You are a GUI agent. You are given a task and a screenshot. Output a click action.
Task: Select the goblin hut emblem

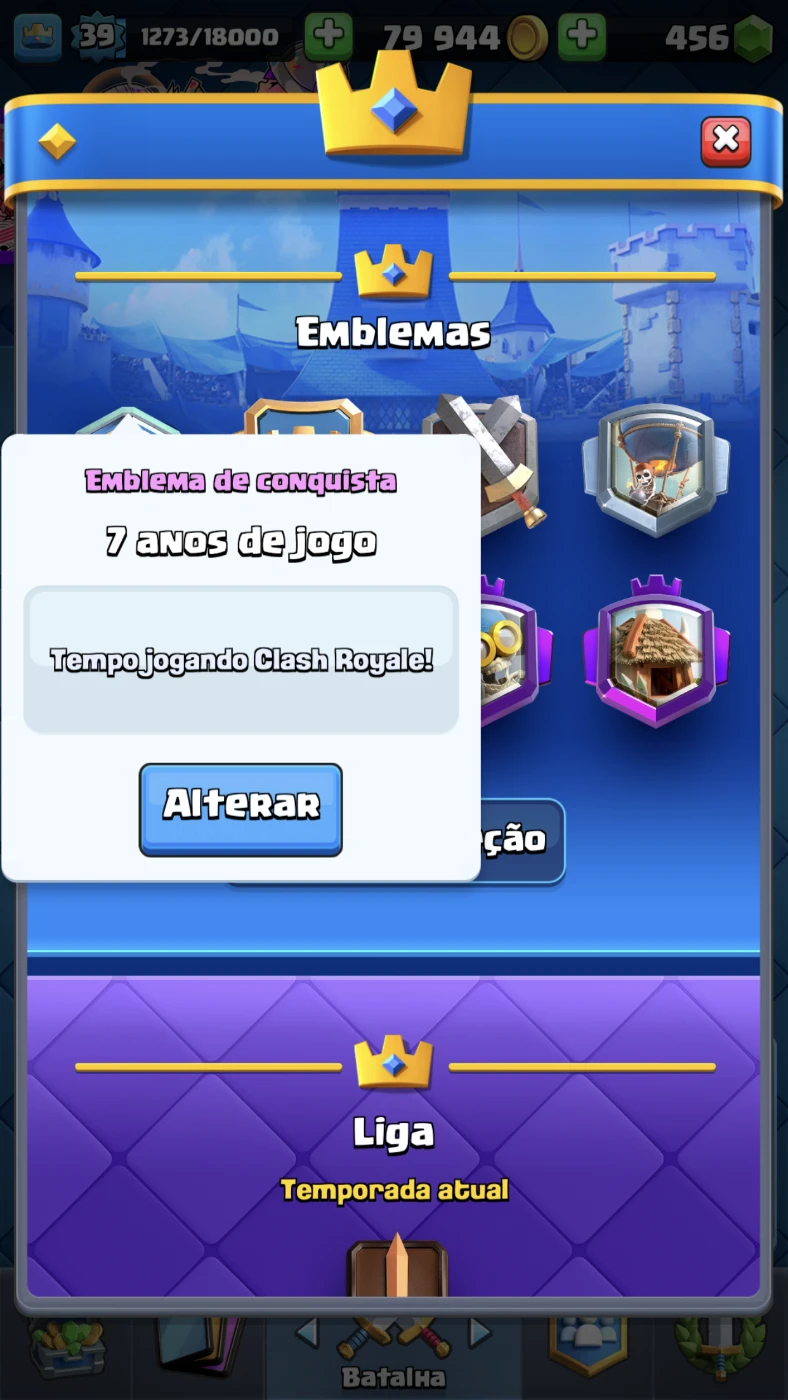click(656, 651)
